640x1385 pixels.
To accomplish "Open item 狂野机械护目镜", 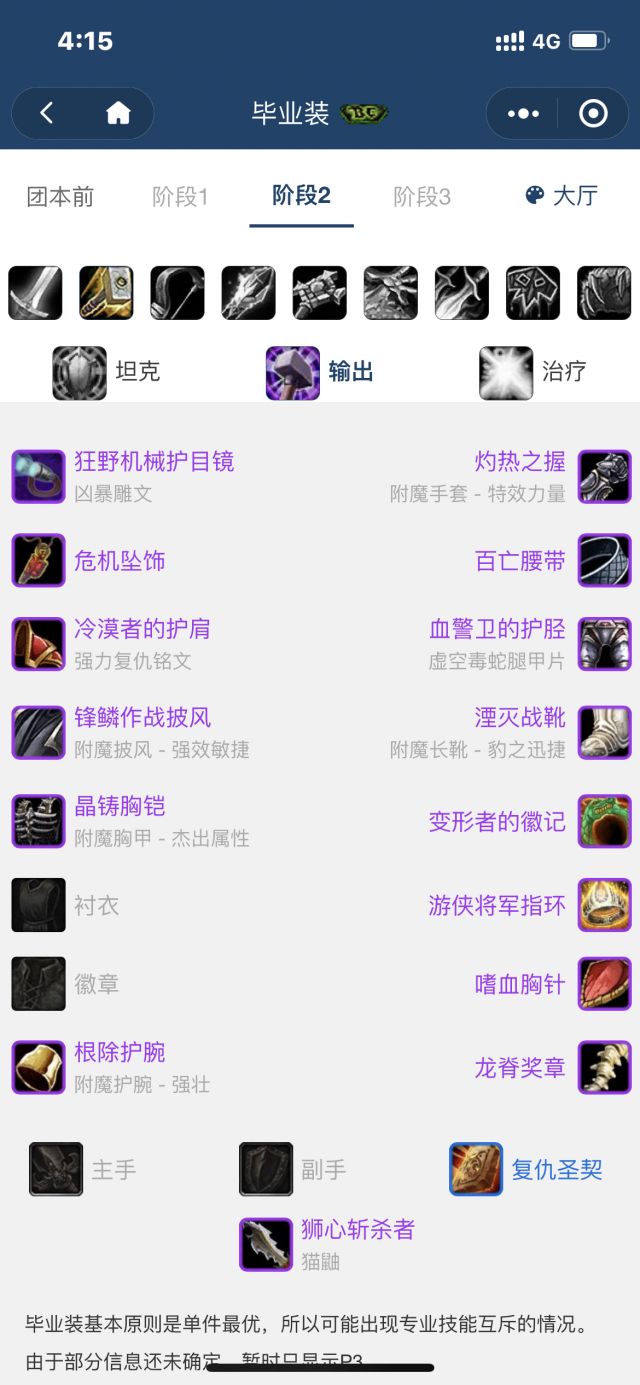I will click(154, 462).
